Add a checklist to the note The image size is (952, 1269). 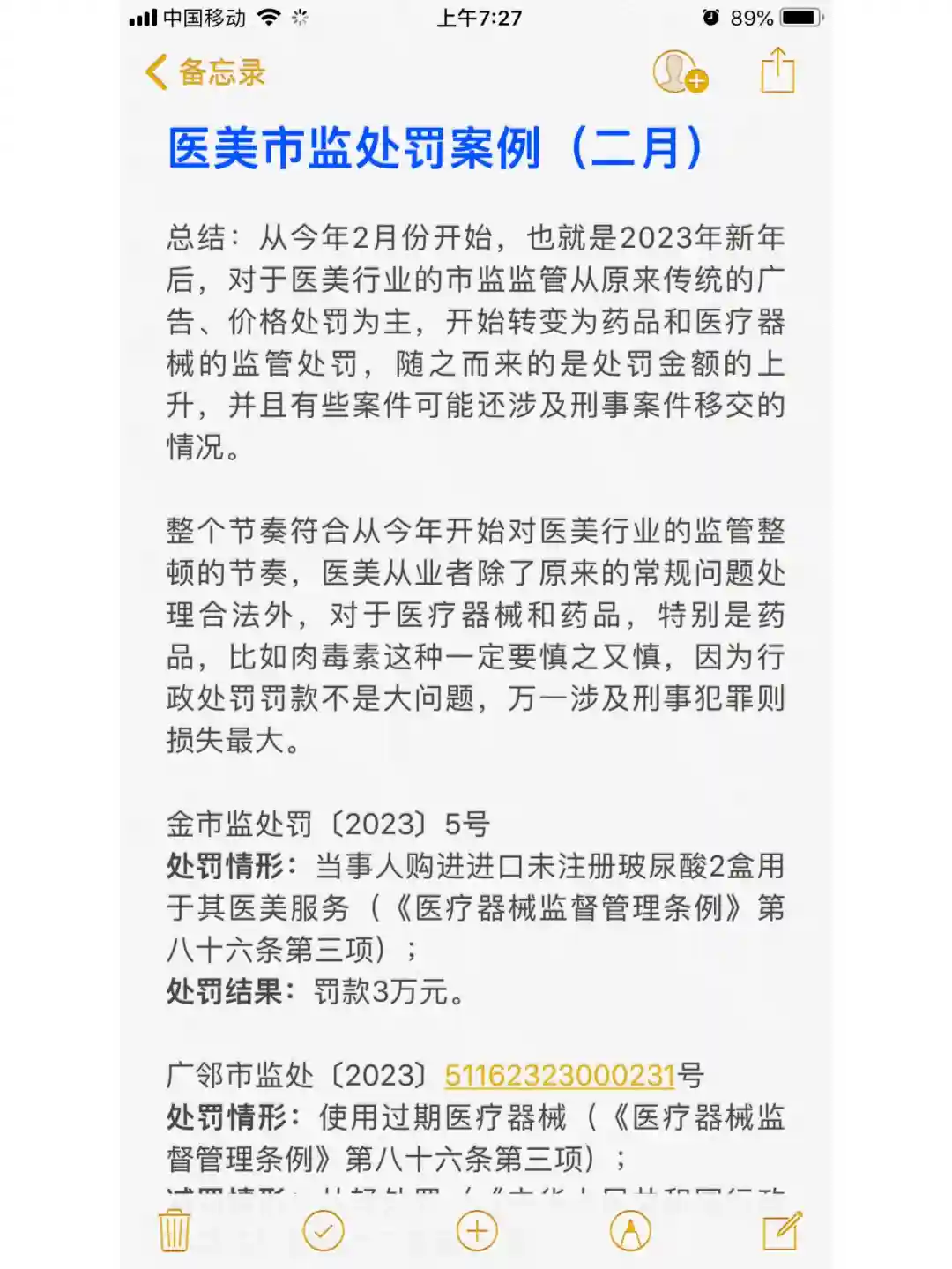click(x=324, y=1230)
